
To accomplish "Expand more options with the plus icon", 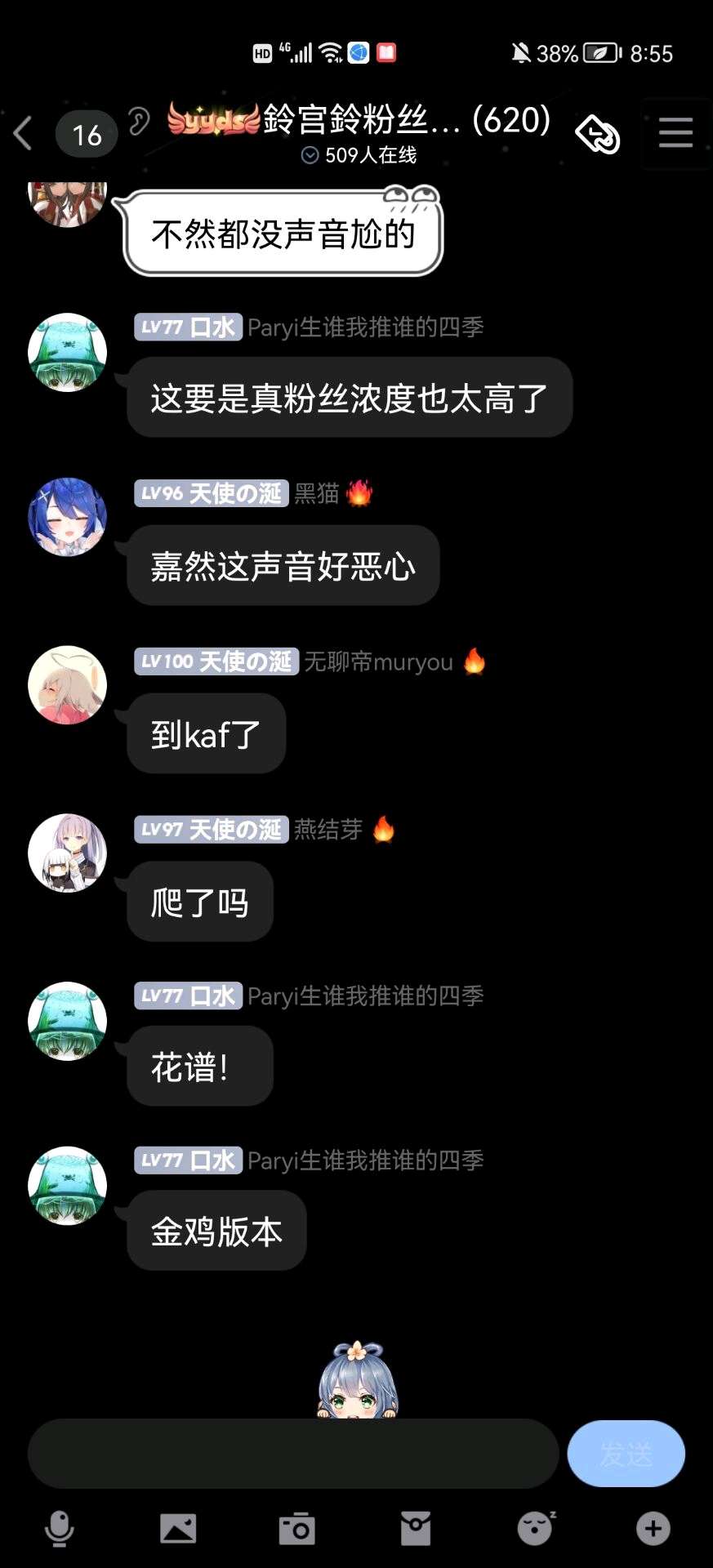I will pyautogui.click(x=653, y=1528).
